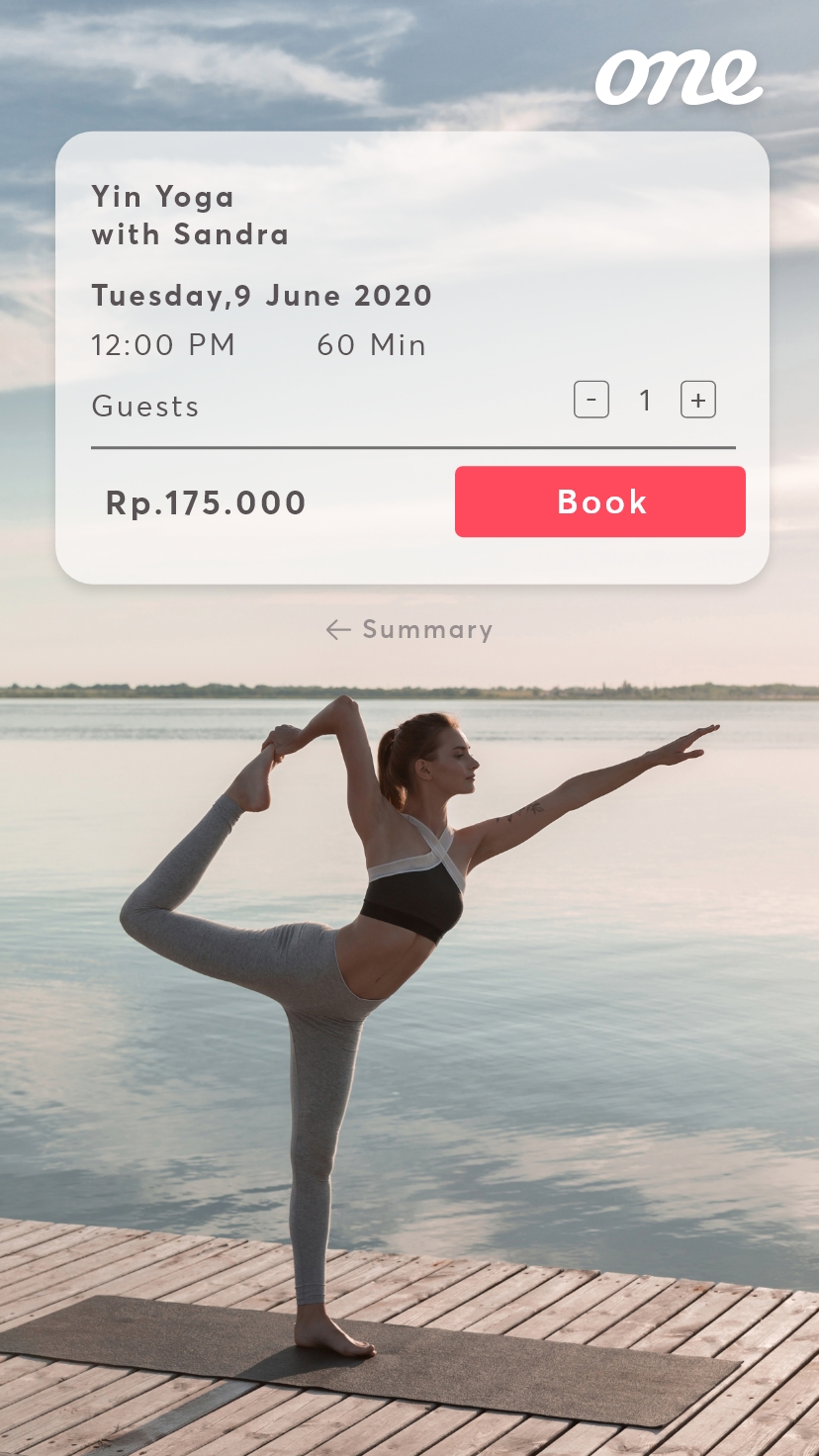Screen dimensions: 819x1456
Task: Go back to Summary
Action: (x=409, y=629)
